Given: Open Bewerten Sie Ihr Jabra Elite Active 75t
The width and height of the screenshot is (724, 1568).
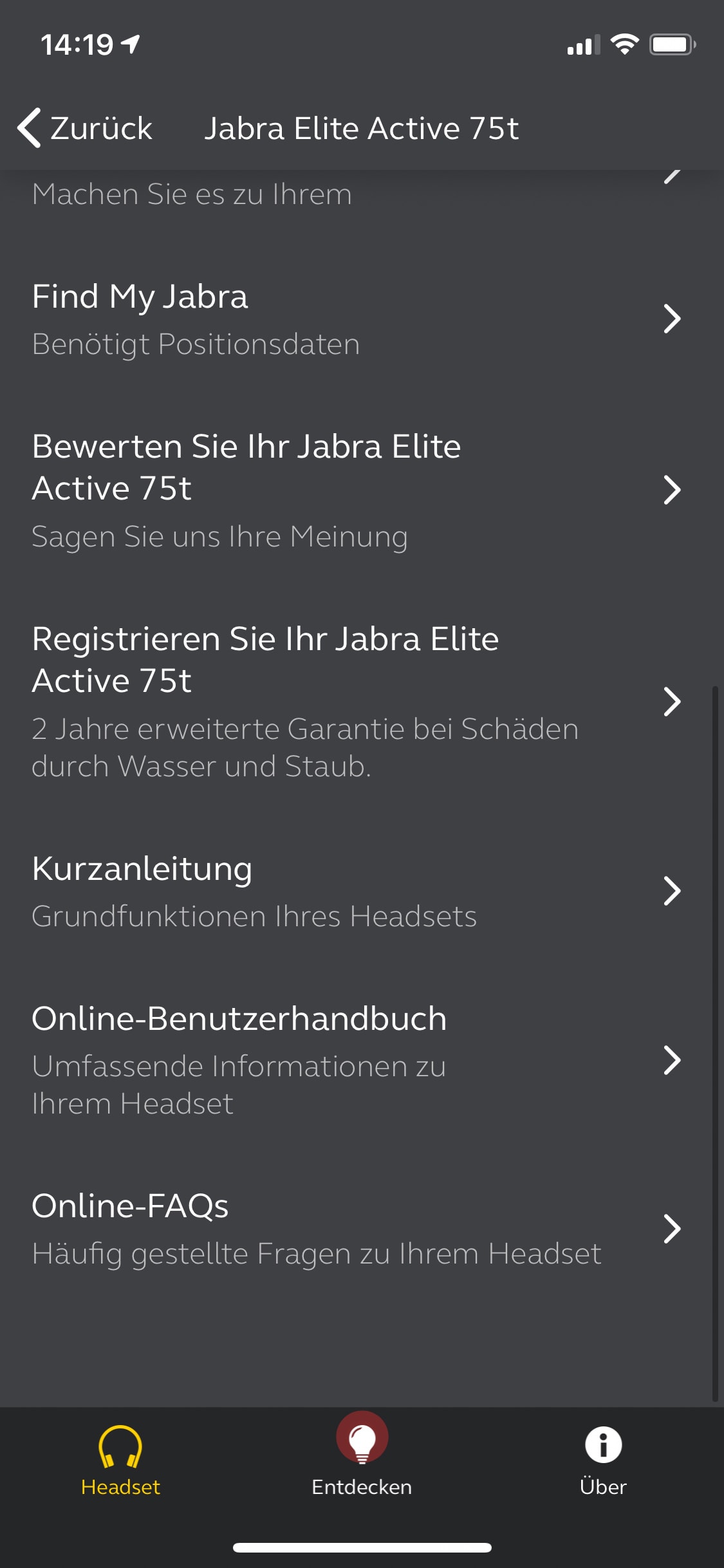Looking at the screenshot, I should point(354,490).
